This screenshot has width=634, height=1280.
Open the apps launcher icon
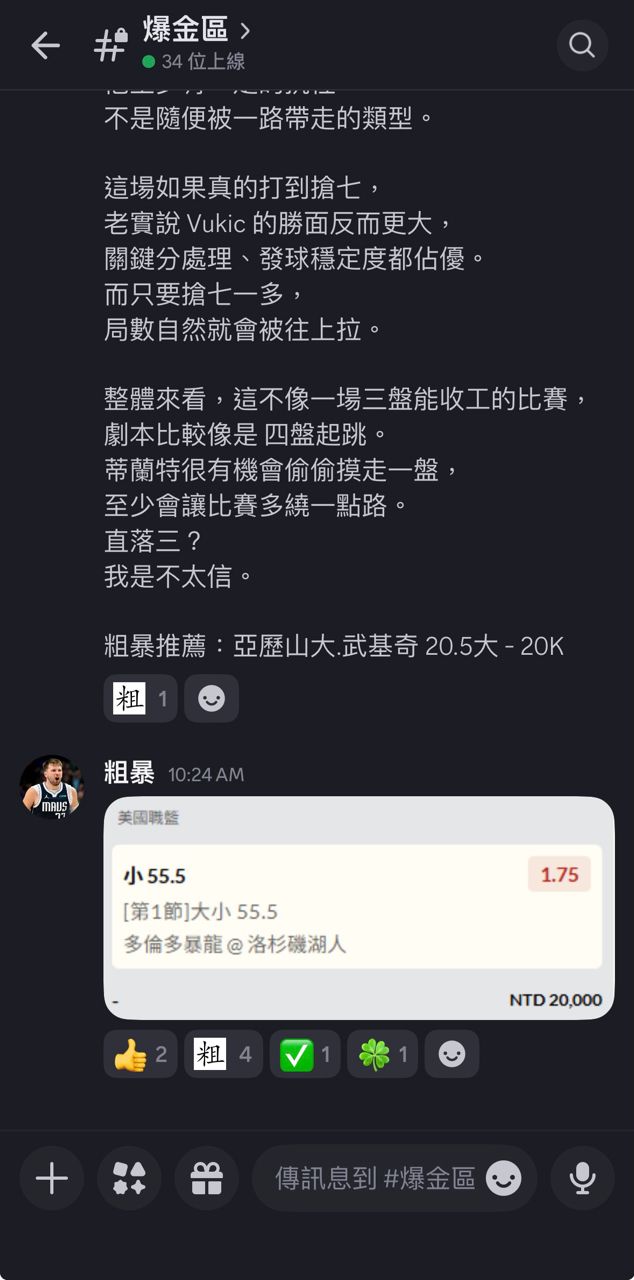pyautogui.click(x=129, y=1179)
